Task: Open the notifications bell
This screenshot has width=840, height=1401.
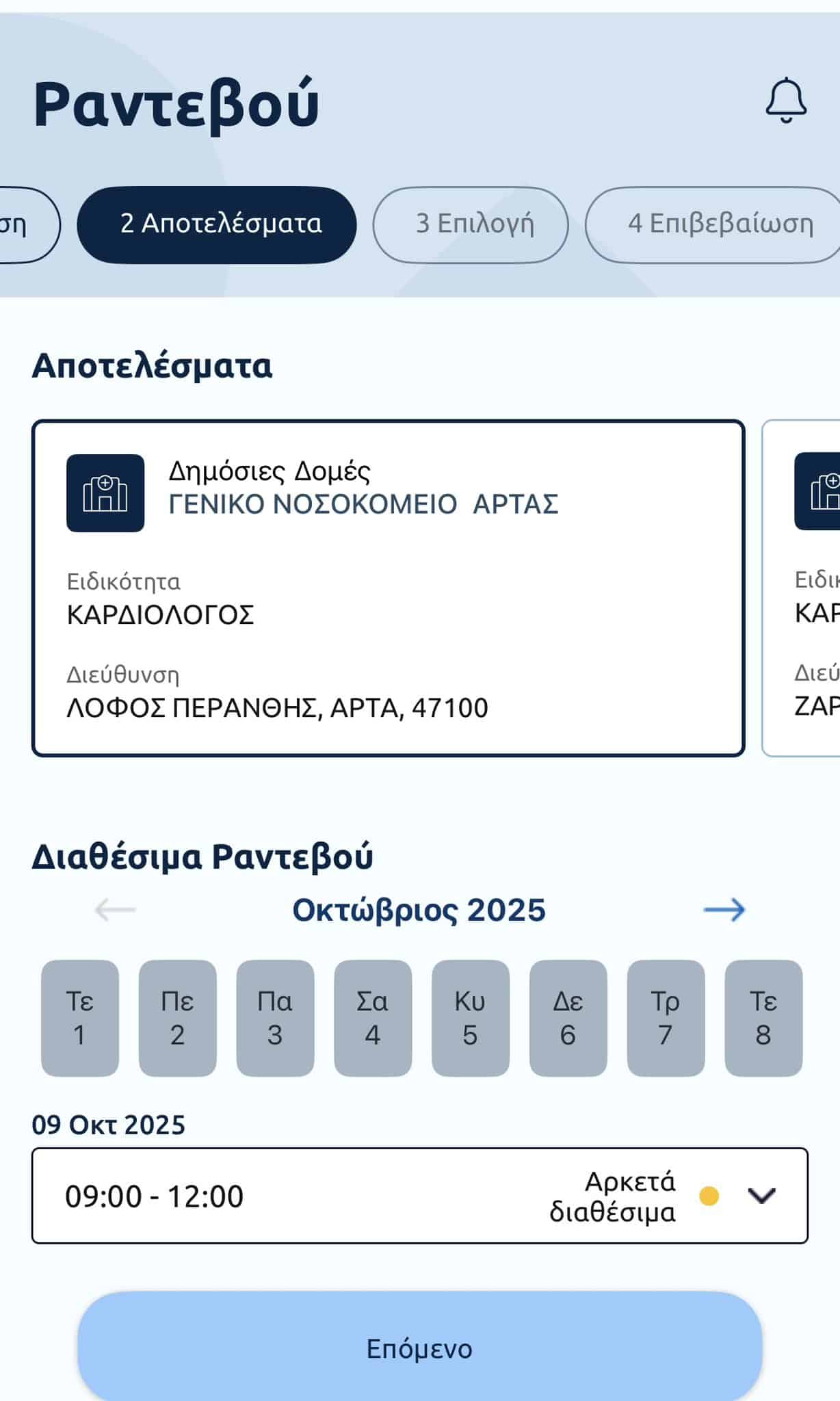Action: pyautogui.click(x=785, y=101)
